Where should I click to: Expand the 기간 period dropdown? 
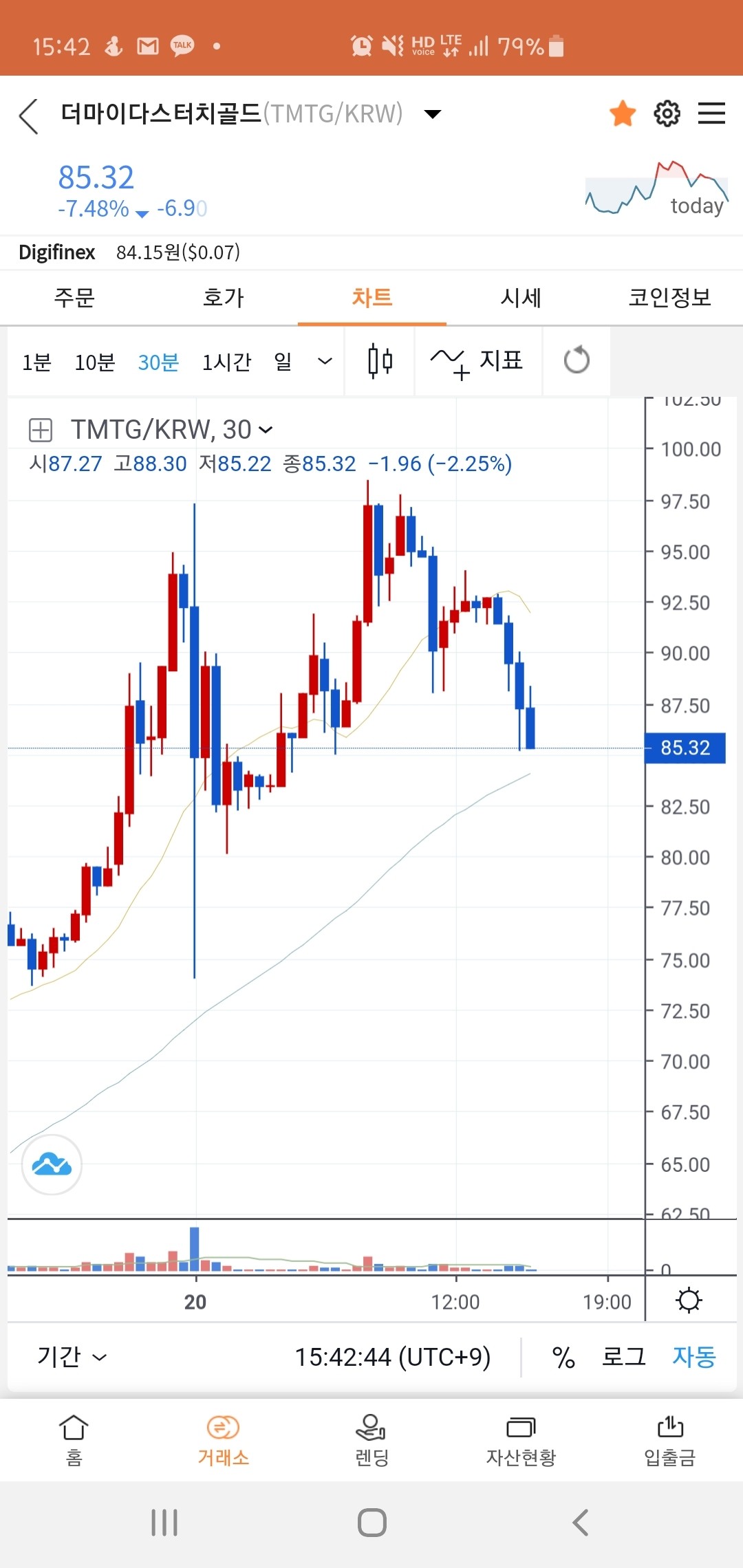click(x=72, y=1357)
